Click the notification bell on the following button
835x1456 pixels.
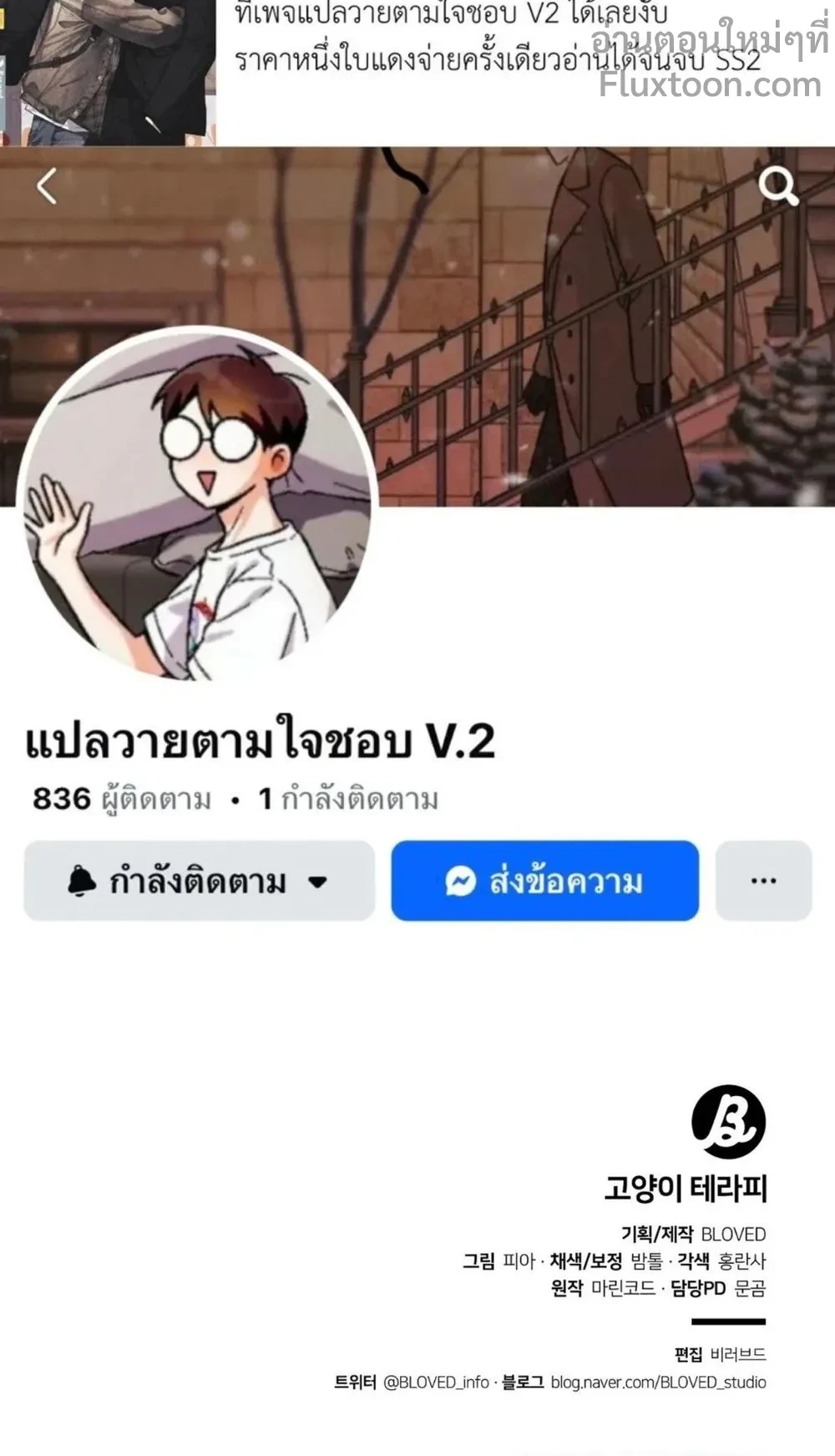tap(80, 880)
